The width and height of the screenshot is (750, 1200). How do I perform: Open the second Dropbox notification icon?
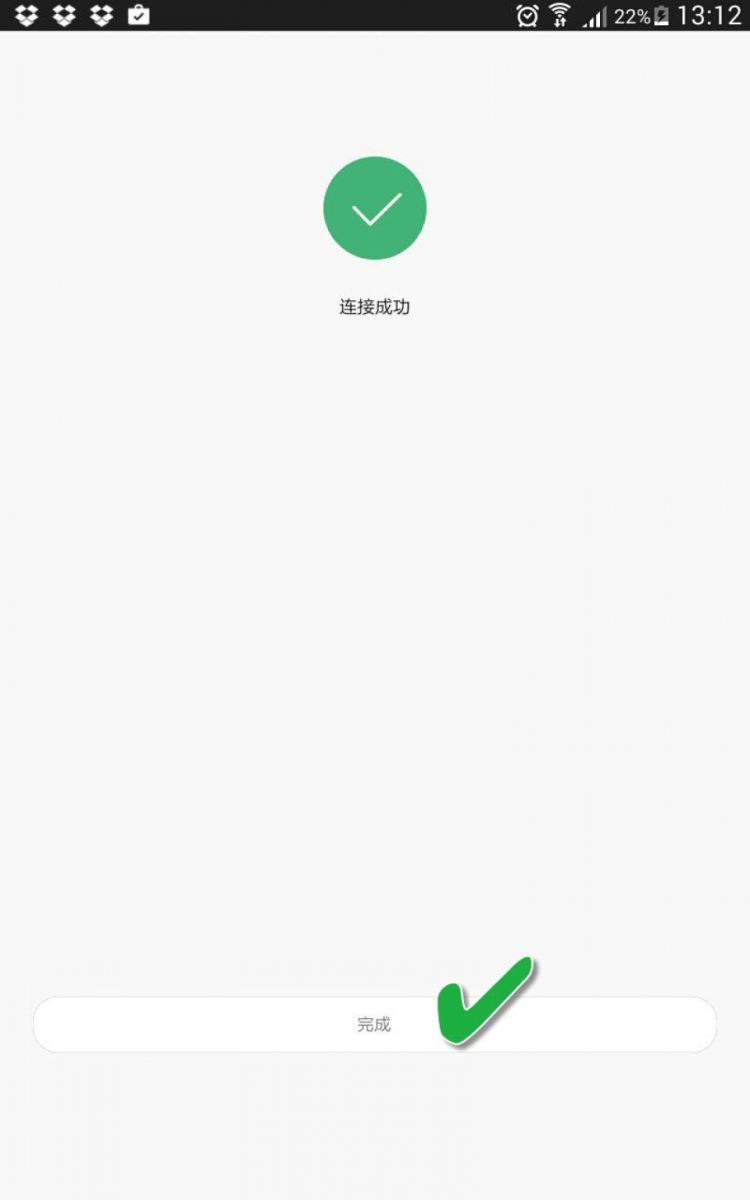[x=64, y=15]
